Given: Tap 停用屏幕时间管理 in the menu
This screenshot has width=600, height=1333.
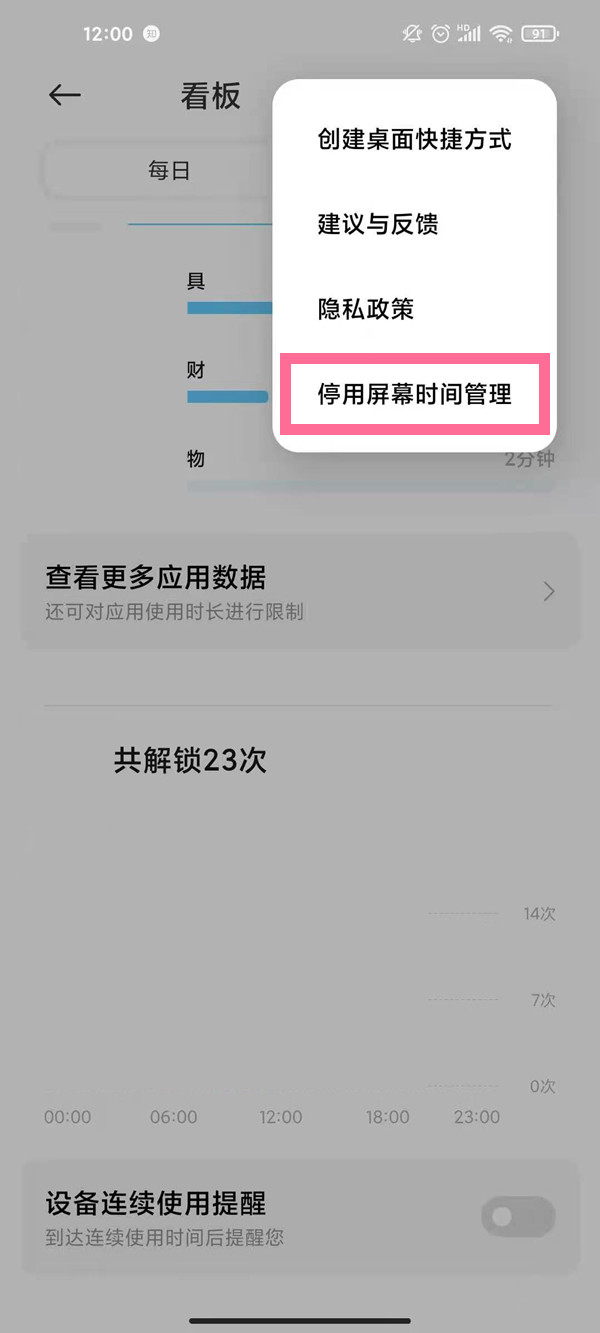Looking at the screenshot, I should (x=414, y=394).
